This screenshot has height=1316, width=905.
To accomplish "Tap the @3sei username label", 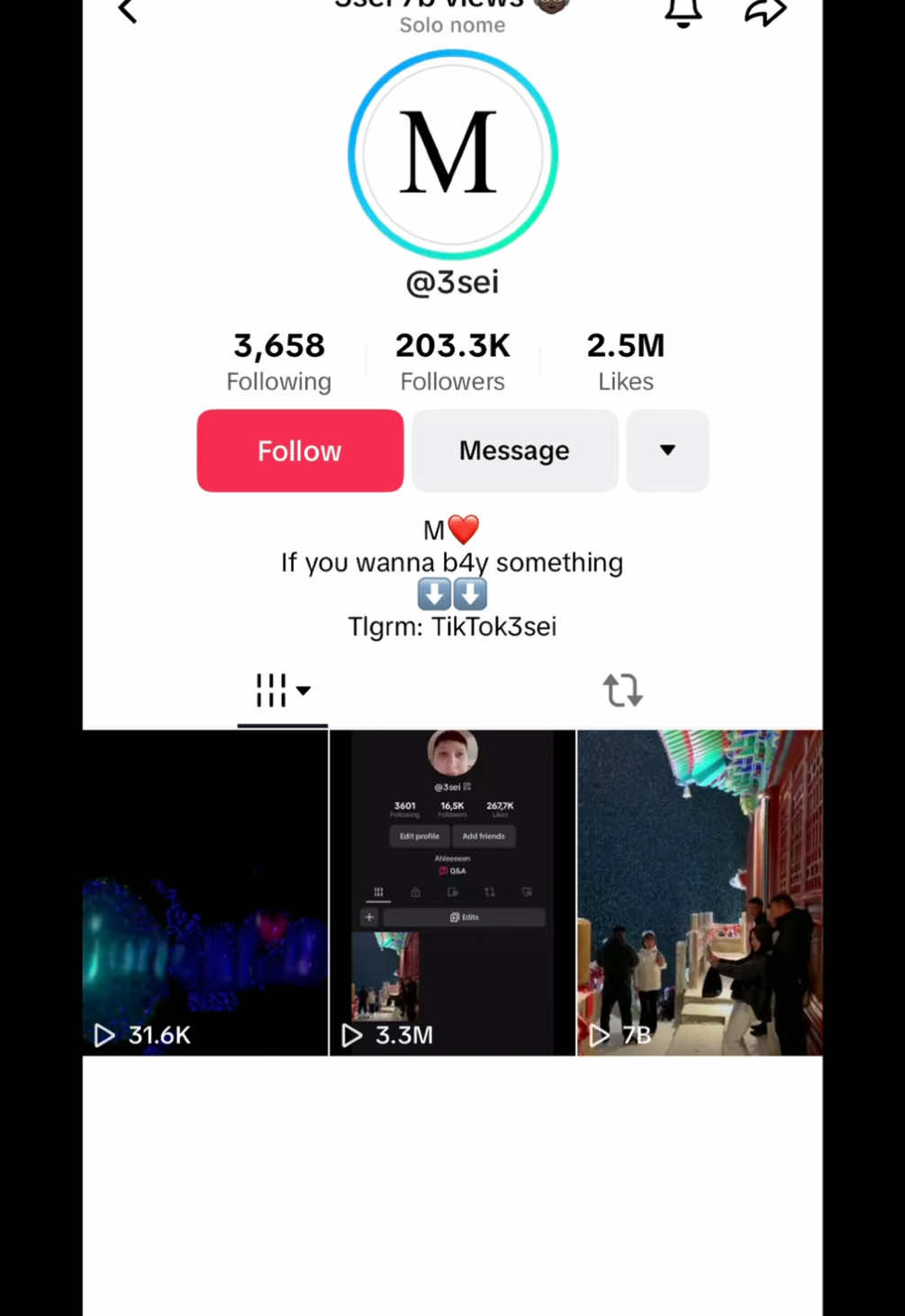I will click(x=452, y=282).
